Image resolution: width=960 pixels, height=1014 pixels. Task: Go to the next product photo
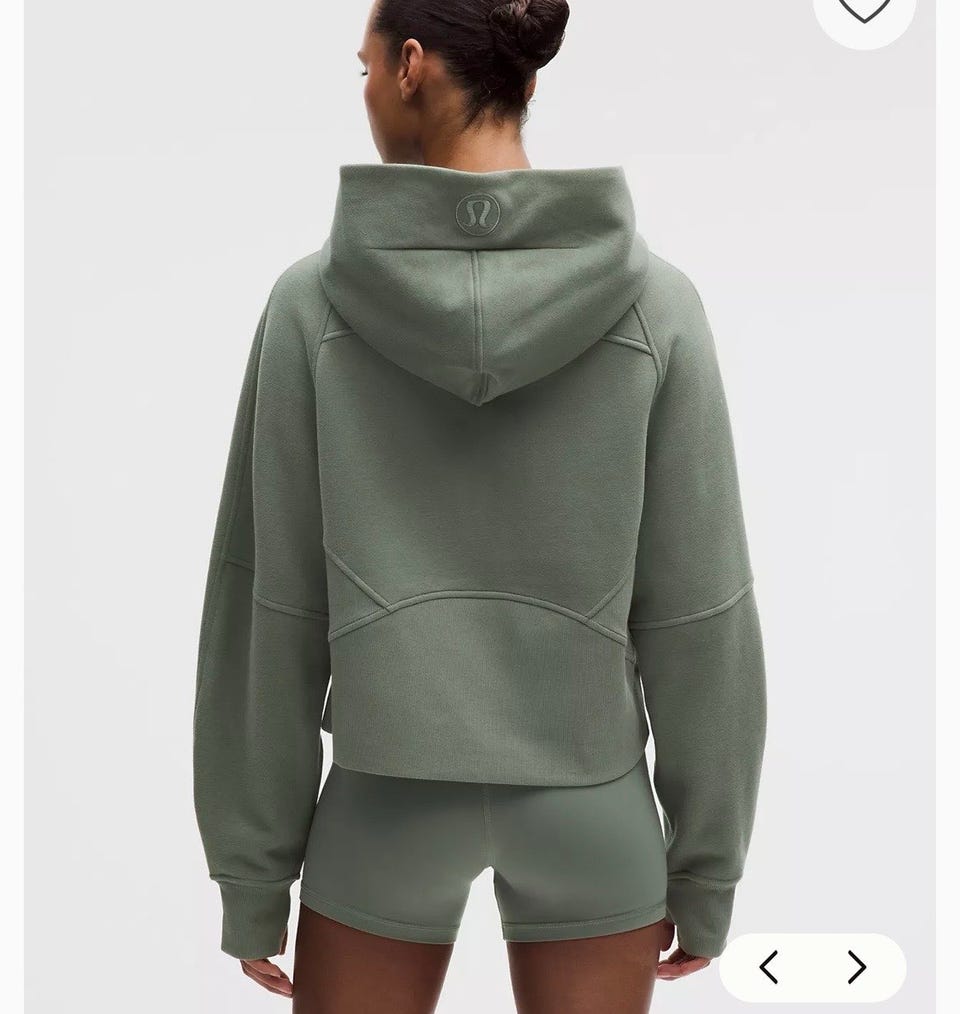point(856,967)
